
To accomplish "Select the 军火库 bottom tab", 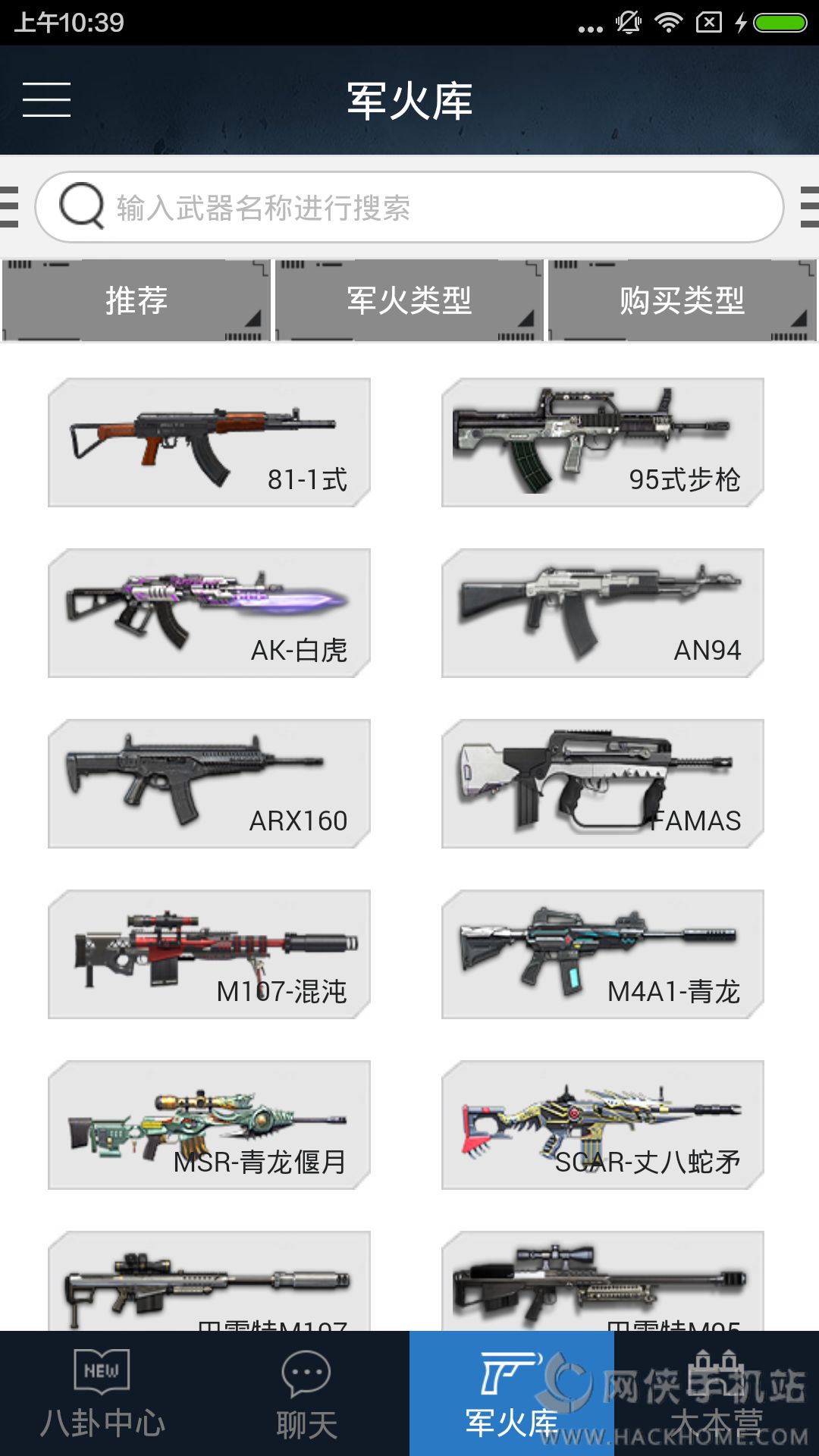I will [x=512, y=1394].
